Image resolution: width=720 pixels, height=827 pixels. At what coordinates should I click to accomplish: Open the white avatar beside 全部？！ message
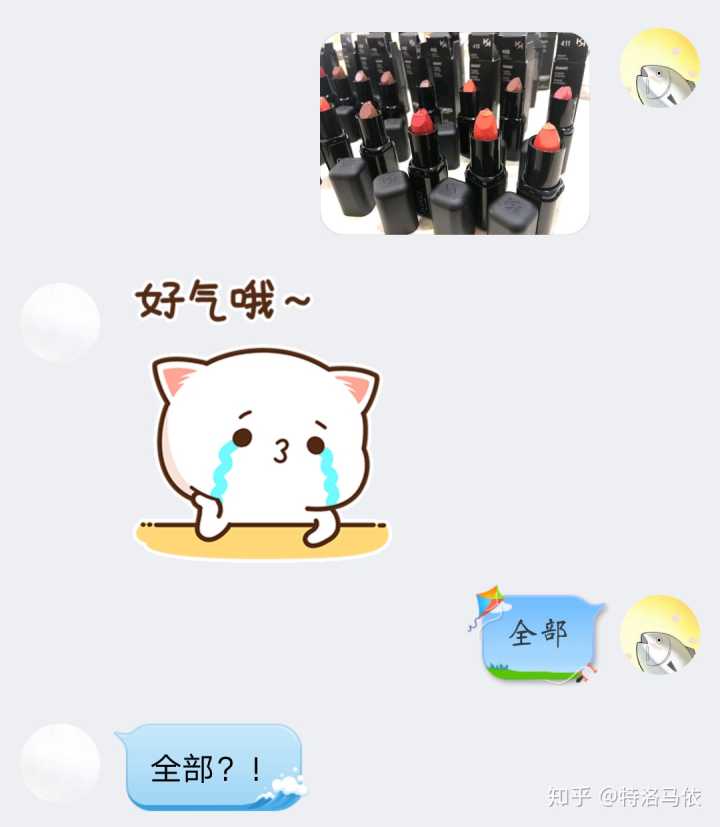click(60, 763)
